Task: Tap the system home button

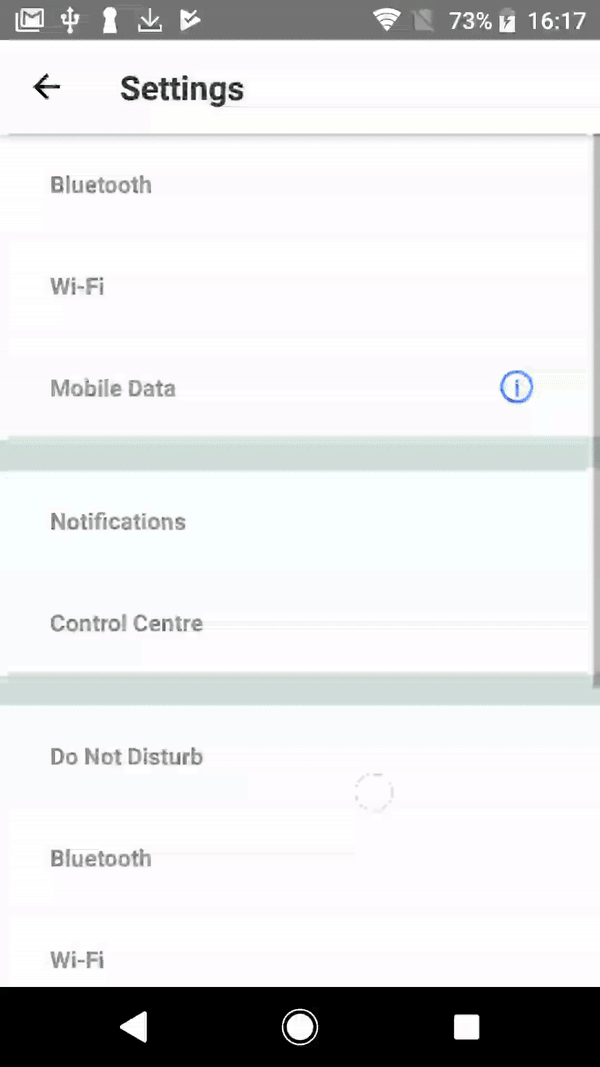Action: point(300,1026)
